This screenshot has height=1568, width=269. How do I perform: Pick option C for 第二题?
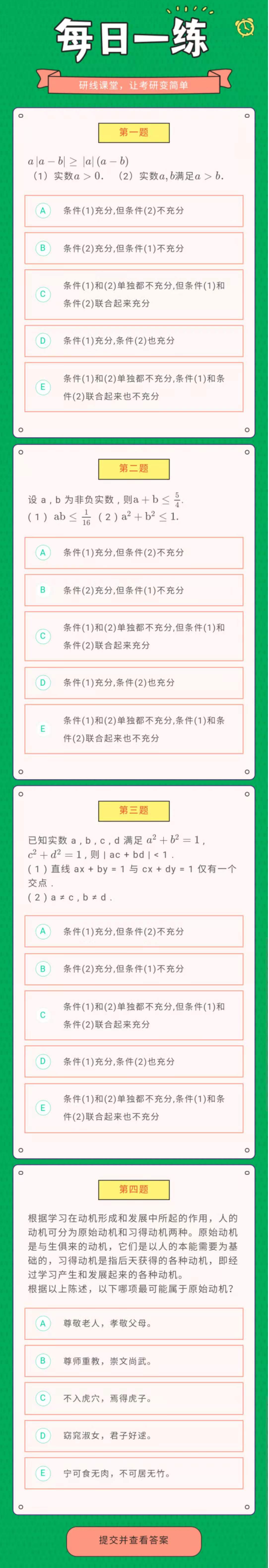coord(134,636)
